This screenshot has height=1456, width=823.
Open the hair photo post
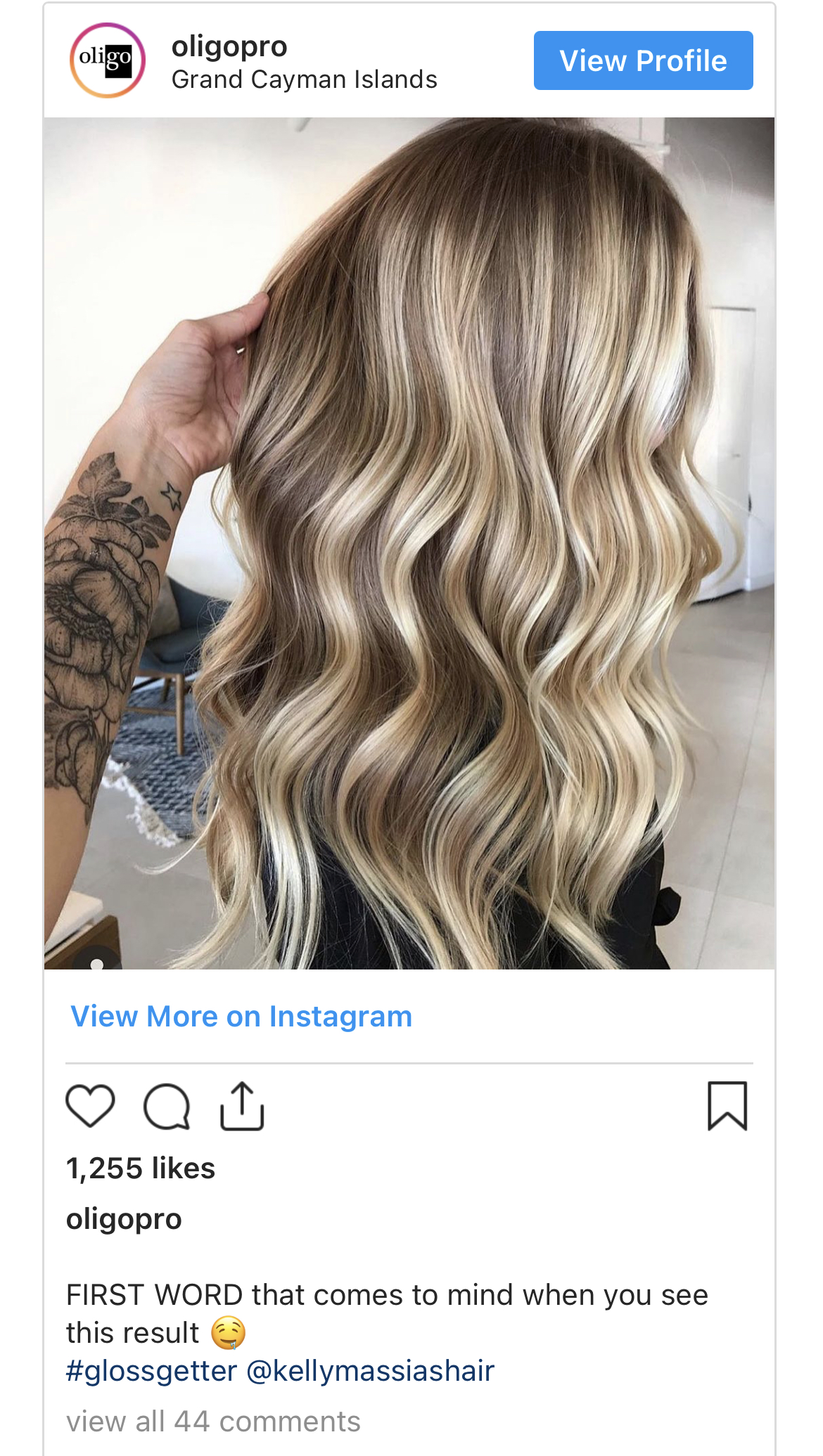coord(409,543)
